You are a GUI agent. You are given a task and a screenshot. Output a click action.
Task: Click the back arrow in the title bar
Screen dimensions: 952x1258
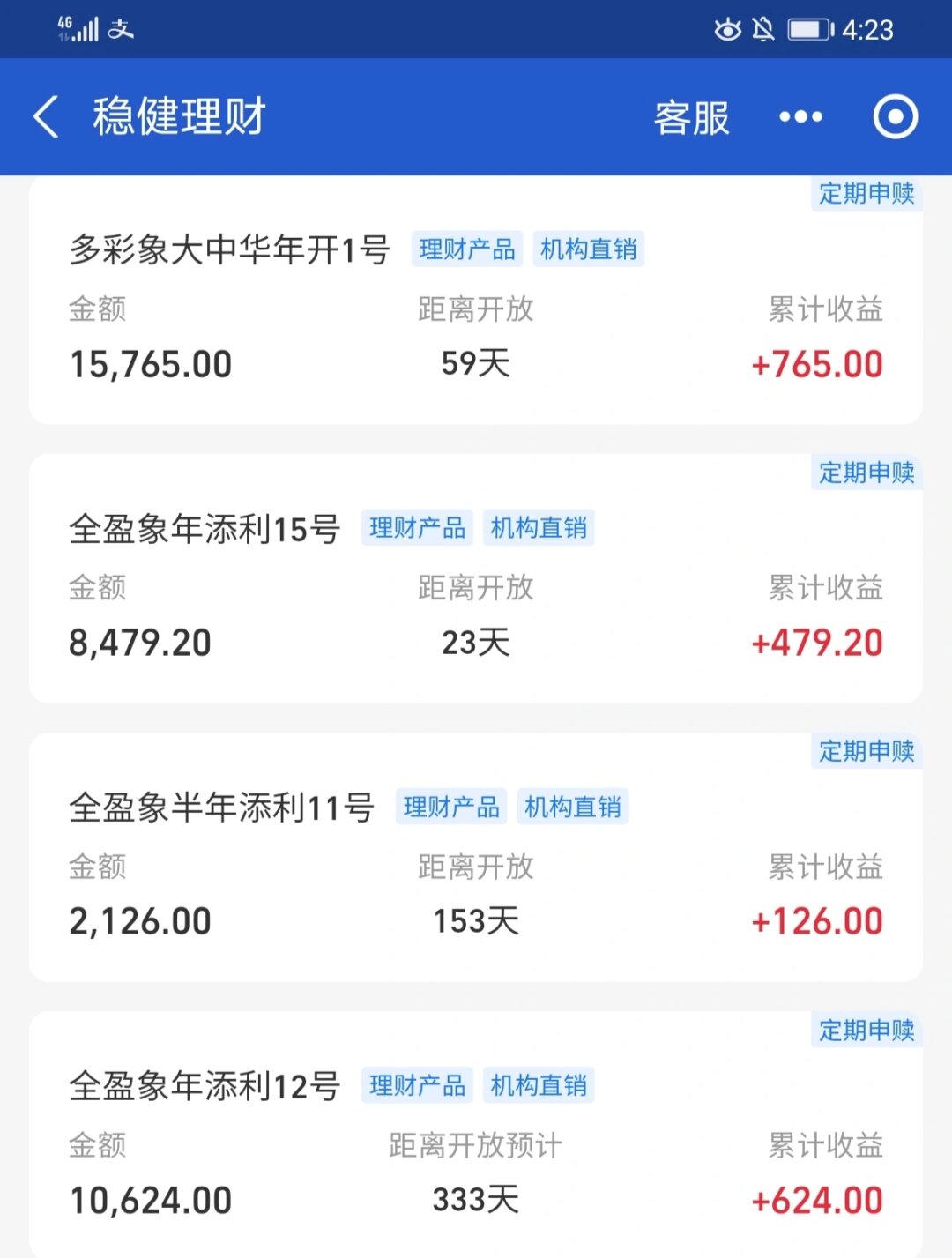44,116
